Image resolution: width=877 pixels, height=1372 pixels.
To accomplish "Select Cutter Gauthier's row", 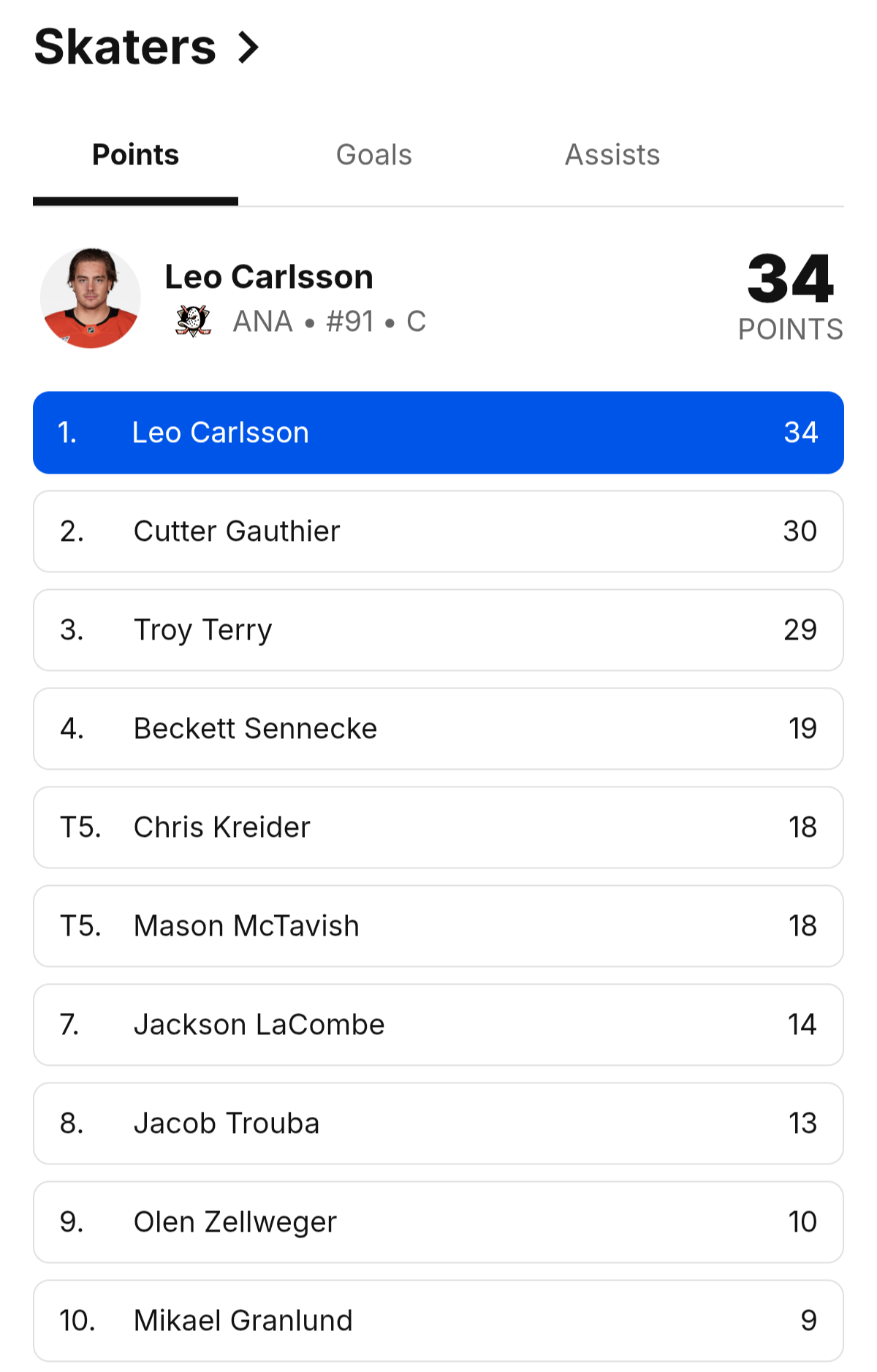I will 438,531.
